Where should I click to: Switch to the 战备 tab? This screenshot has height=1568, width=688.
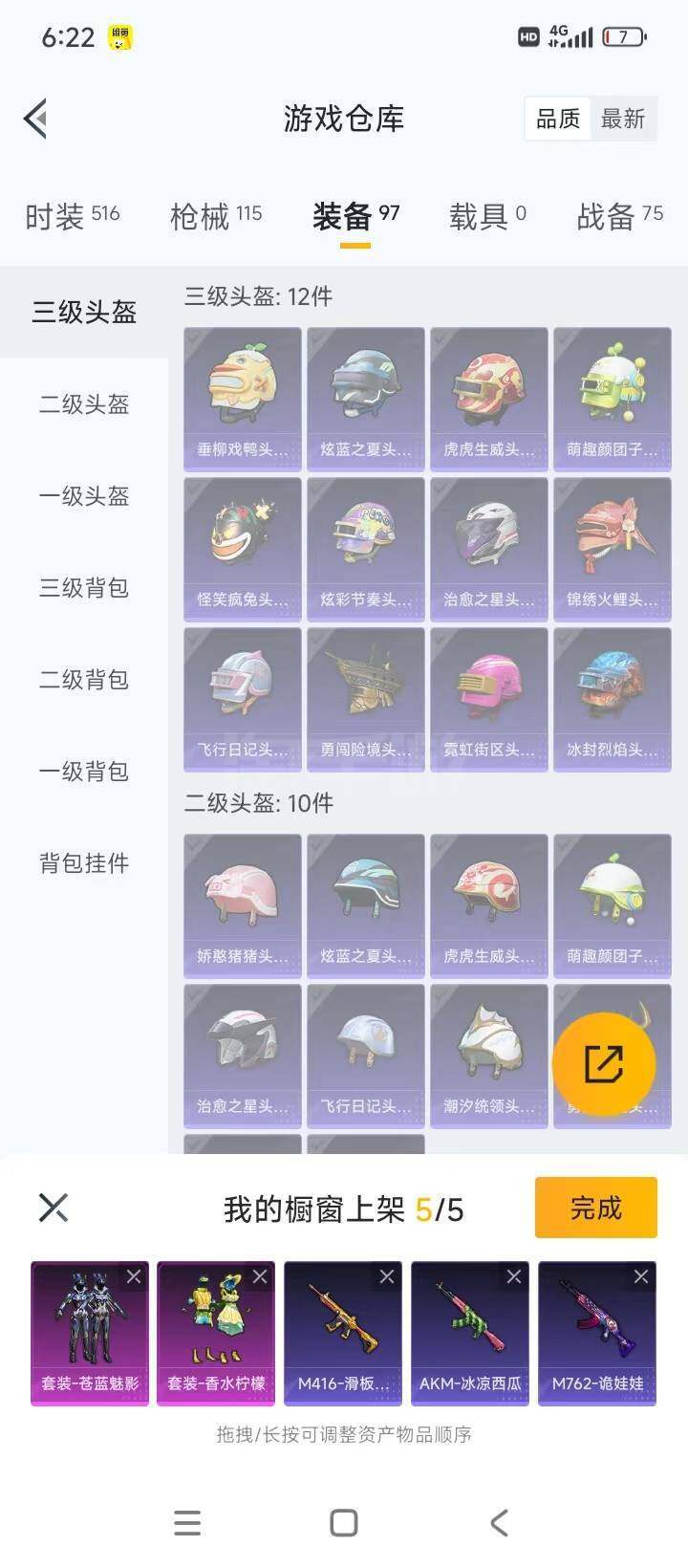pyautogui.click(x=619, y=216)
